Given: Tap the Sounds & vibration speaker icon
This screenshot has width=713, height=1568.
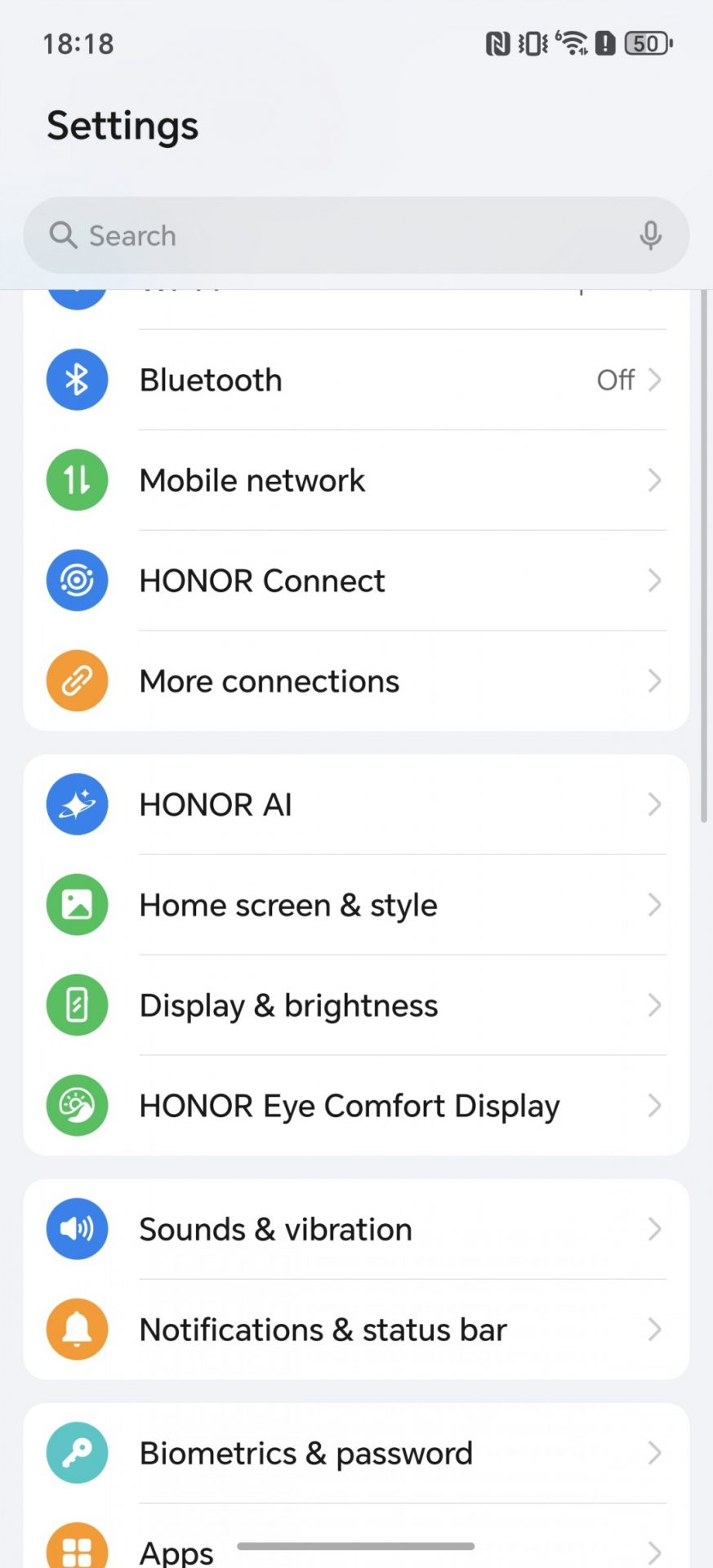Looking at the screenshot, I should [77, 1228].
